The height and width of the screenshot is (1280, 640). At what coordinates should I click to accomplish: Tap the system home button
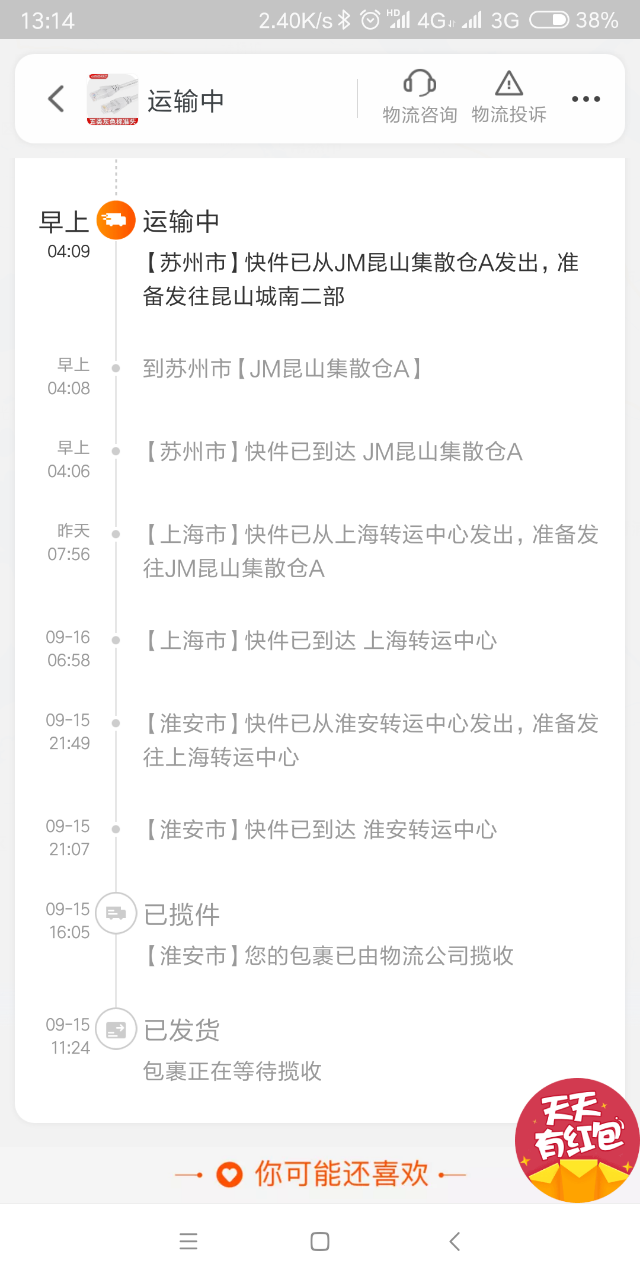(320, 1241)
